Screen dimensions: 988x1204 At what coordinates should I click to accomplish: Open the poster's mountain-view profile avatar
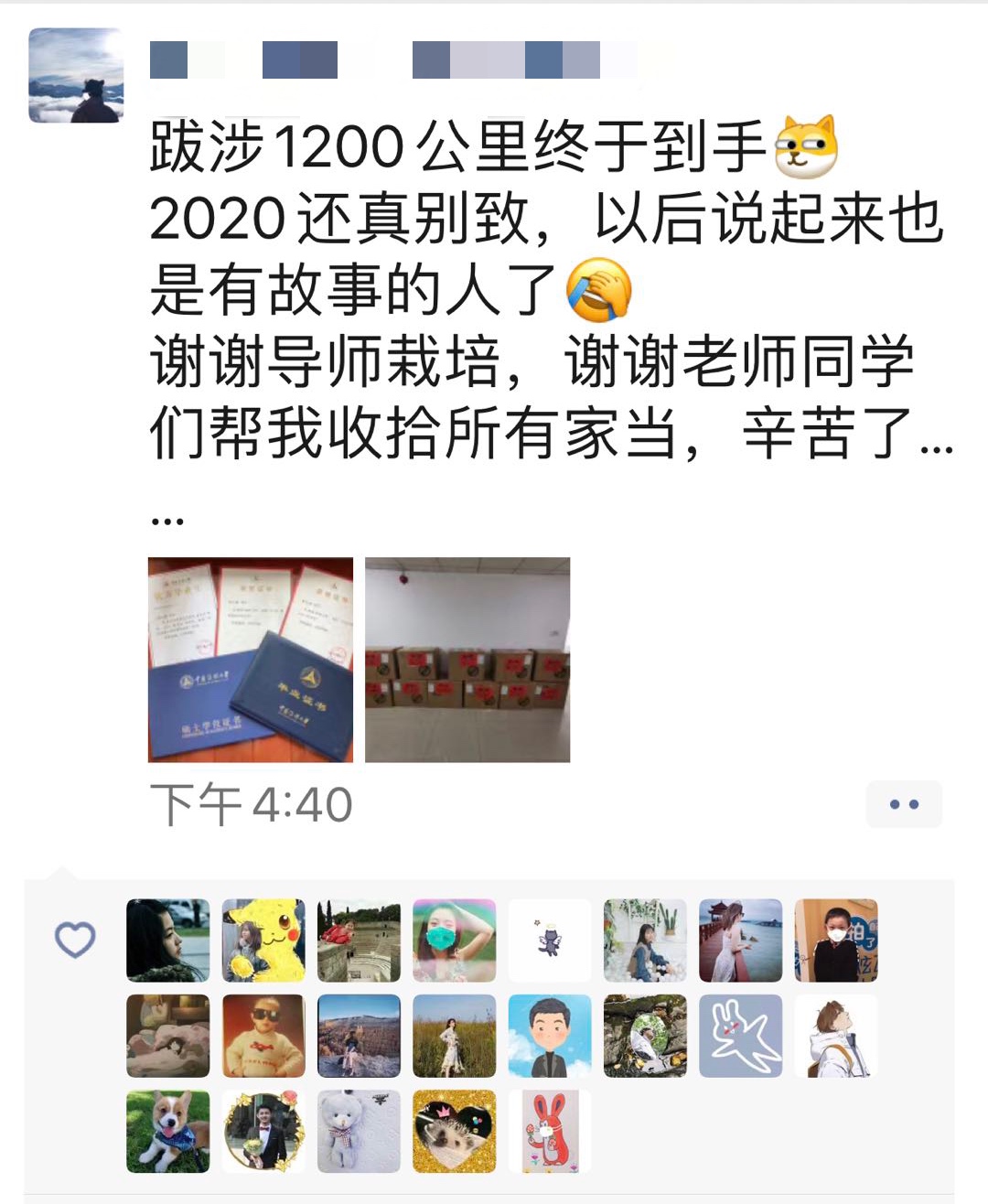tap(76, 75)
